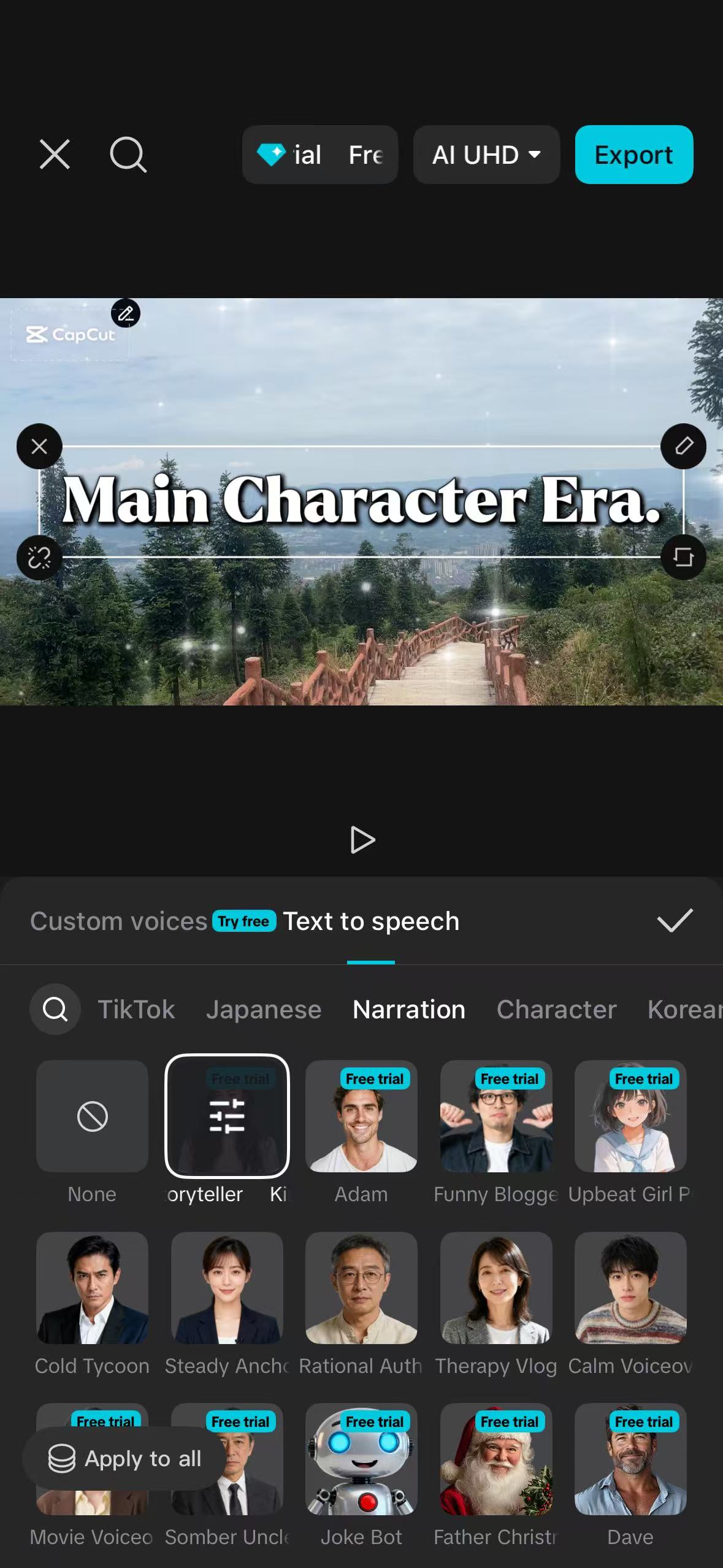This screenshot has width=723, height=1568.
Task: Choose the Therapy Vlog voice
Action: pos(495,1287)
